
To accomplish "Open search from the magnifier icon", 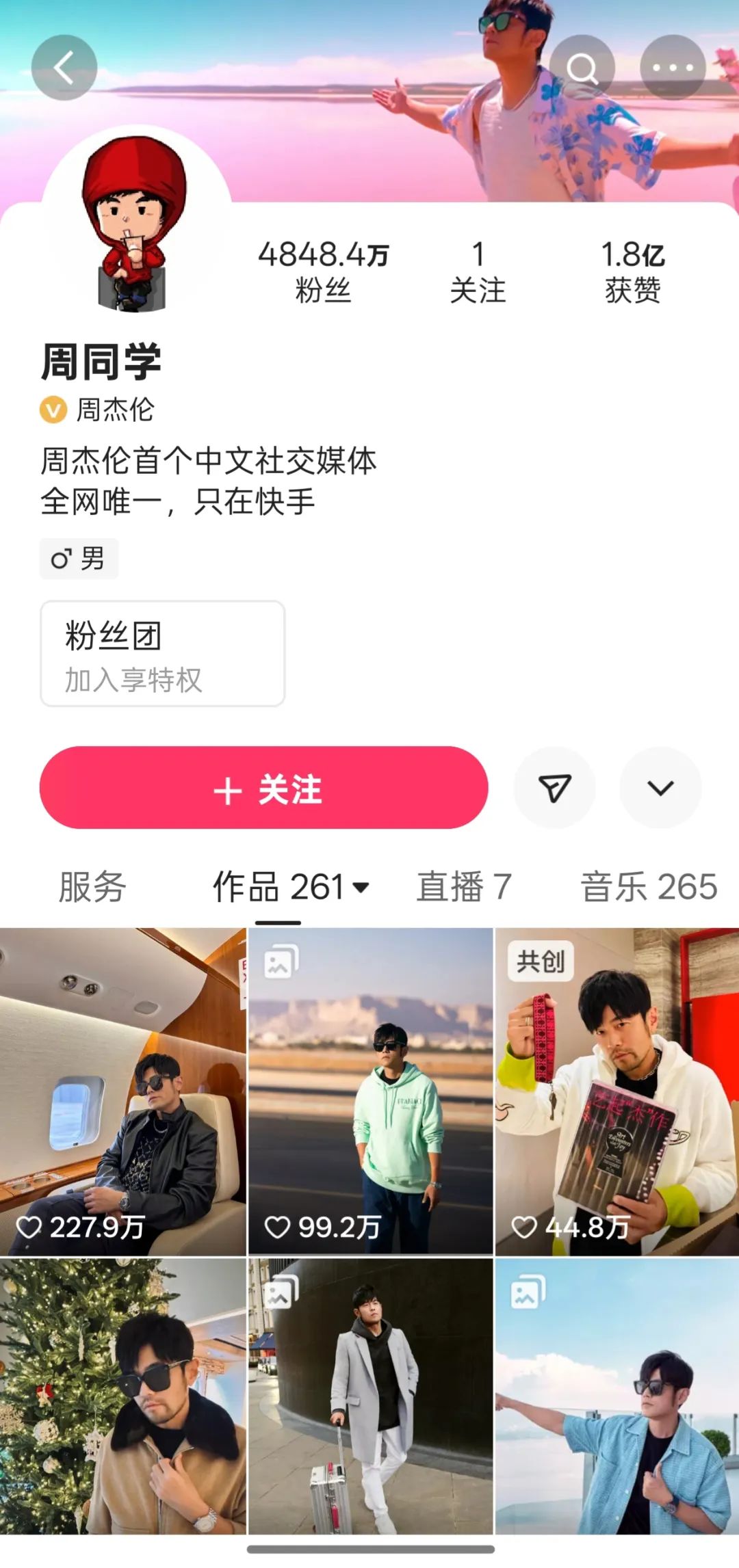I will [582, 68].
